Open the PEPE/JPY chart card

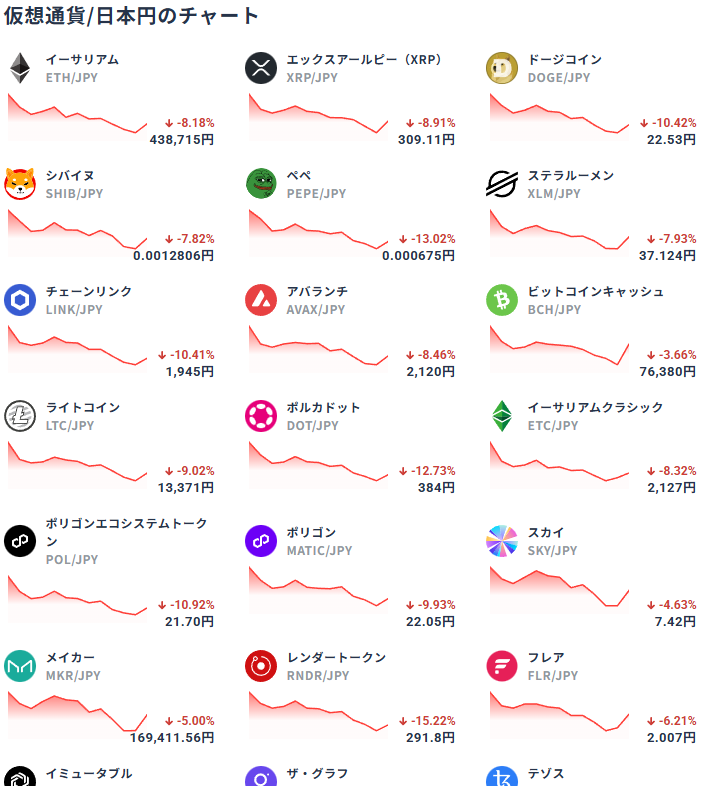350,214
